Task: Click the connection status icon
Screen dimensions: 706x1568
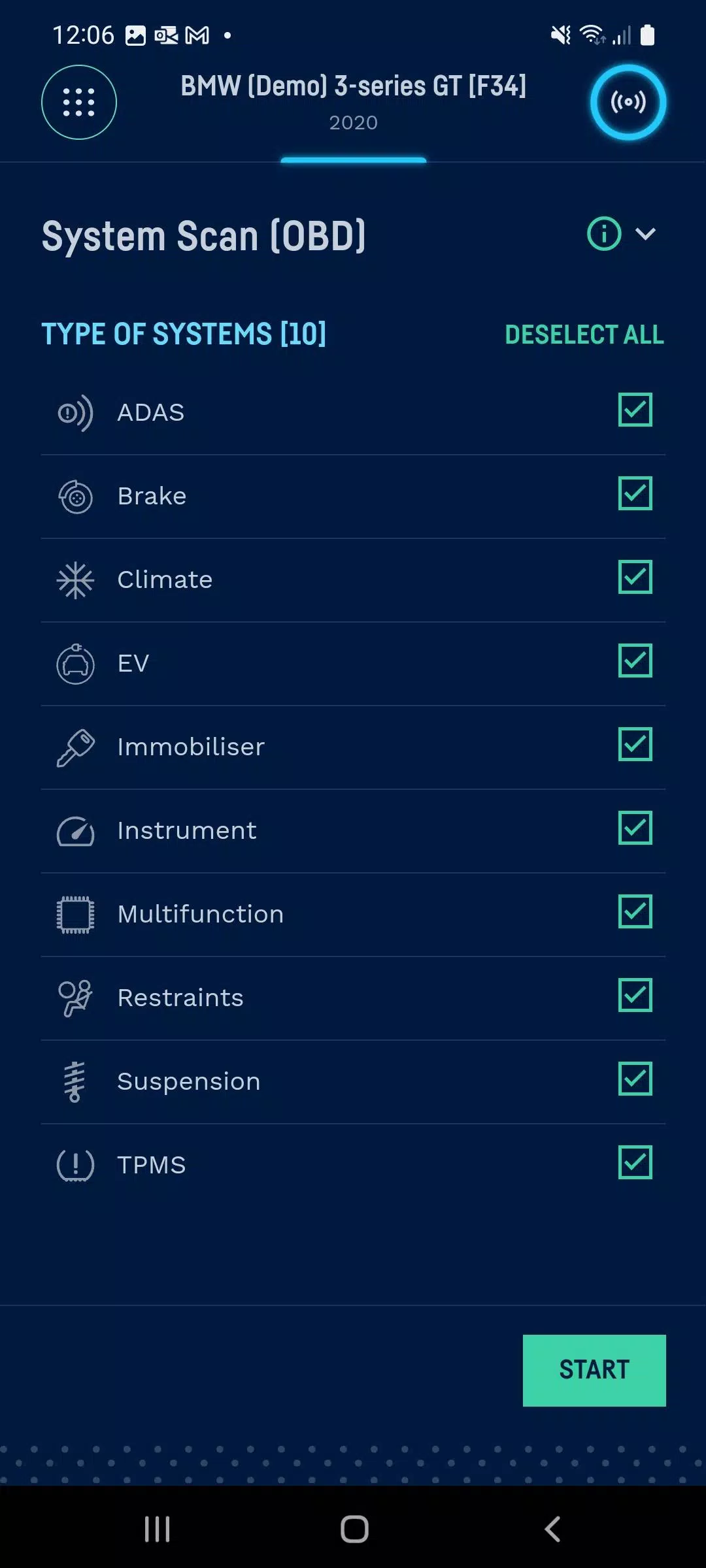Action: click(628, 103)
